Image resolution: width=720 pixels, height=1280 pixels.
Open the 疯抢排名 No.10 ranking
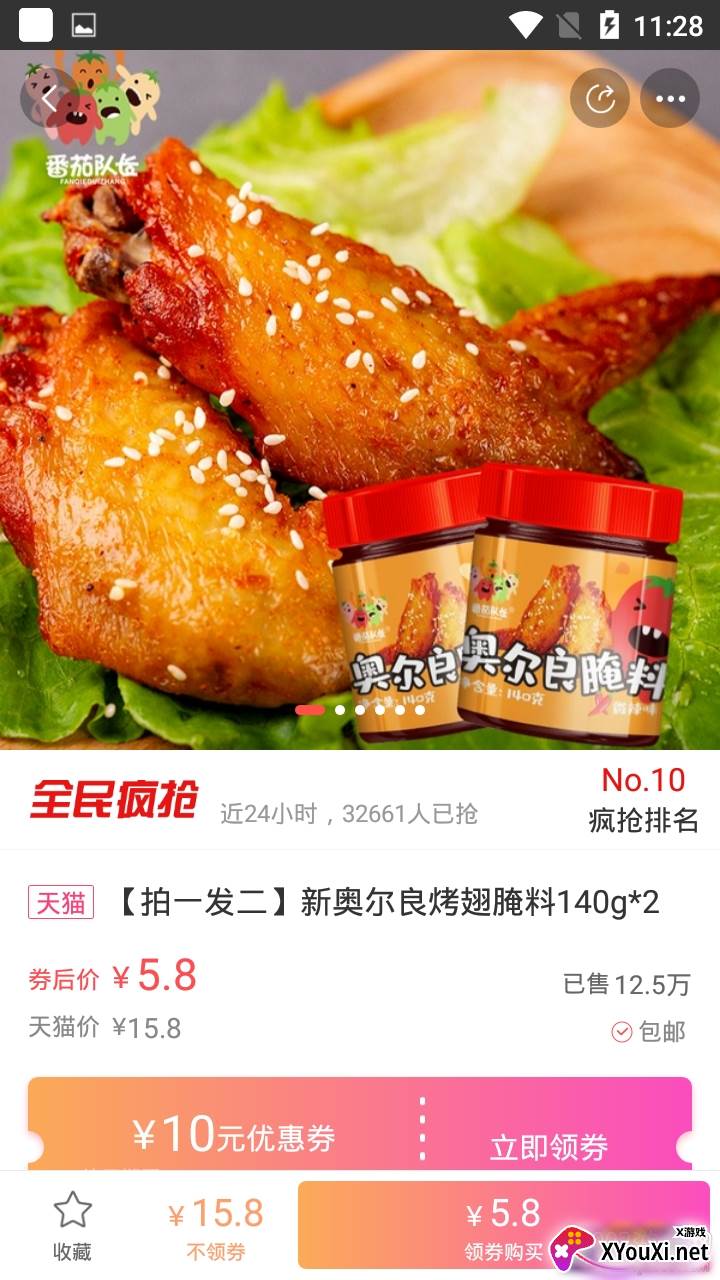pos(643,800)
